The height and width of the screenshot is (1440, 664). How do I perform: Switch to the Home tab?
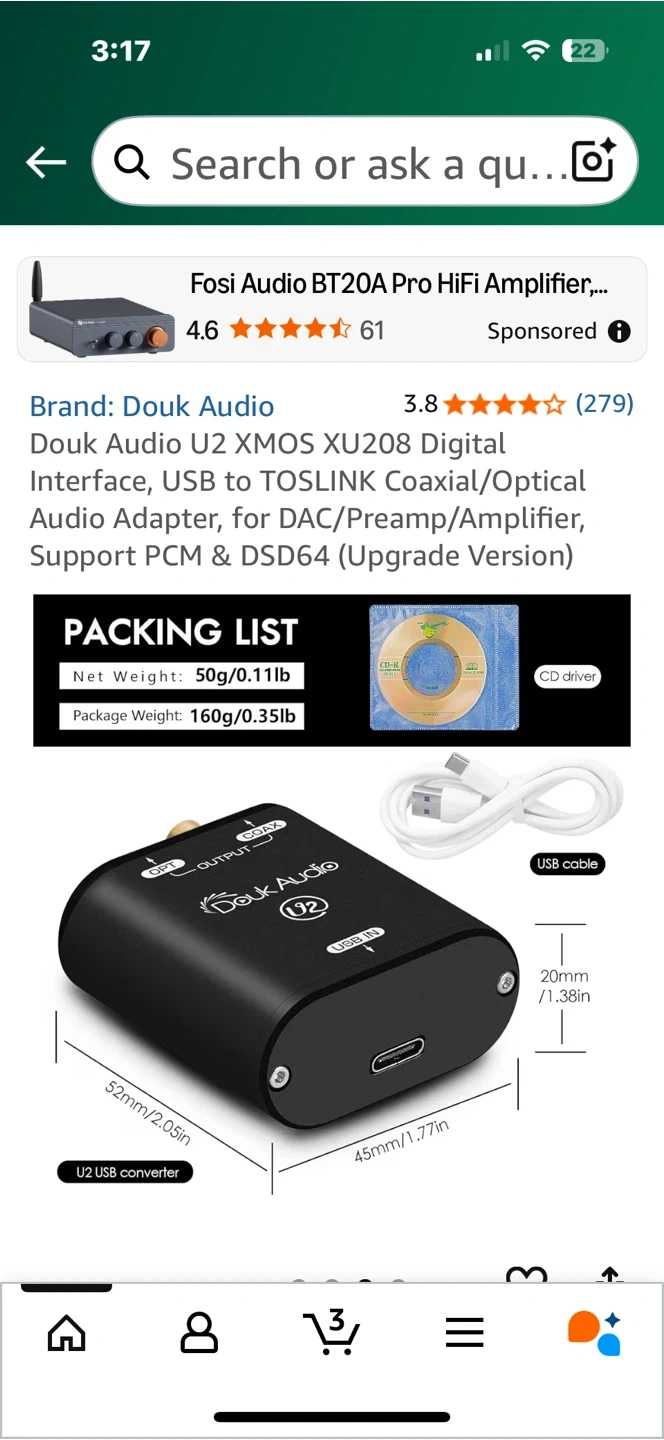pos(67,1333)
